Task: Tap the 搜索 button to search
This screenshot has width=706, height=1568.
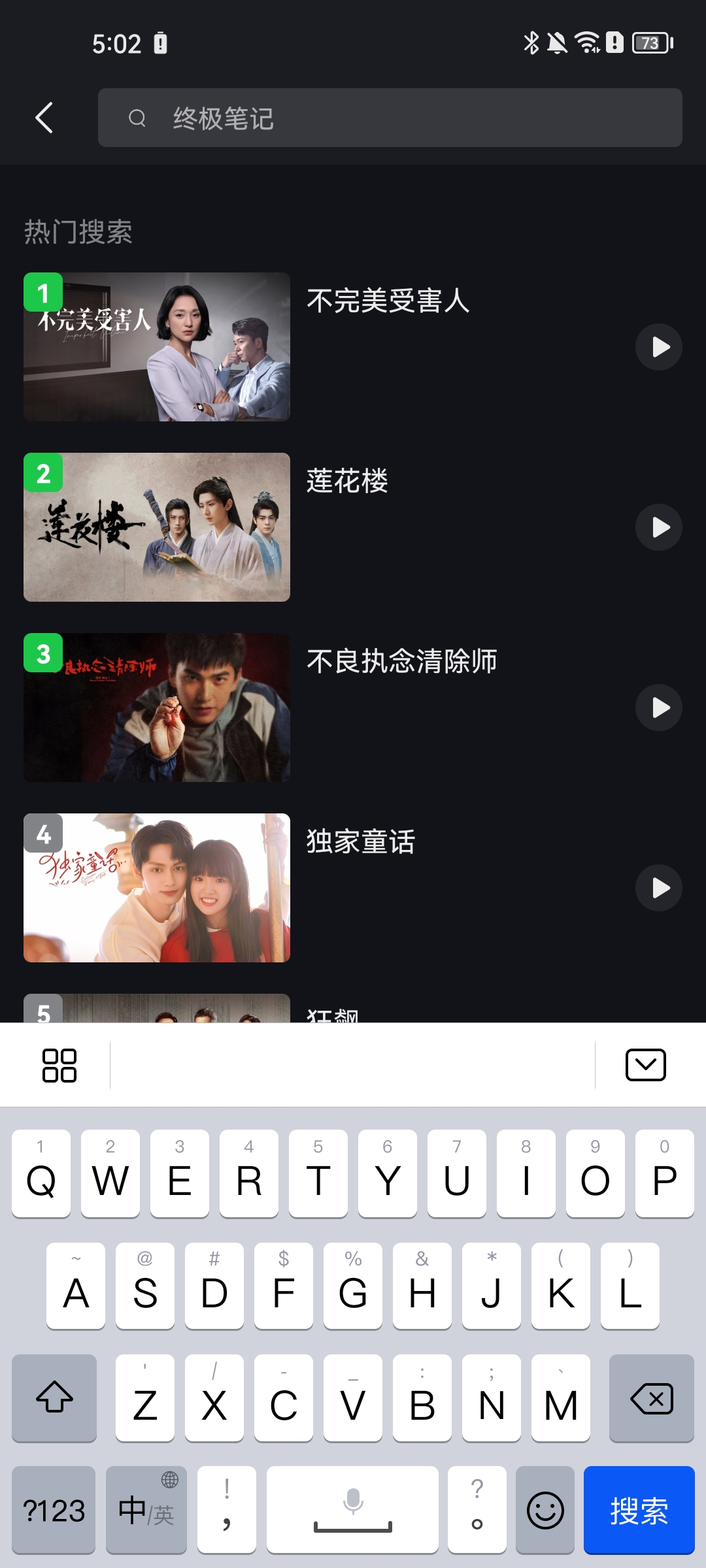Action: click(x=639, y=1511)
